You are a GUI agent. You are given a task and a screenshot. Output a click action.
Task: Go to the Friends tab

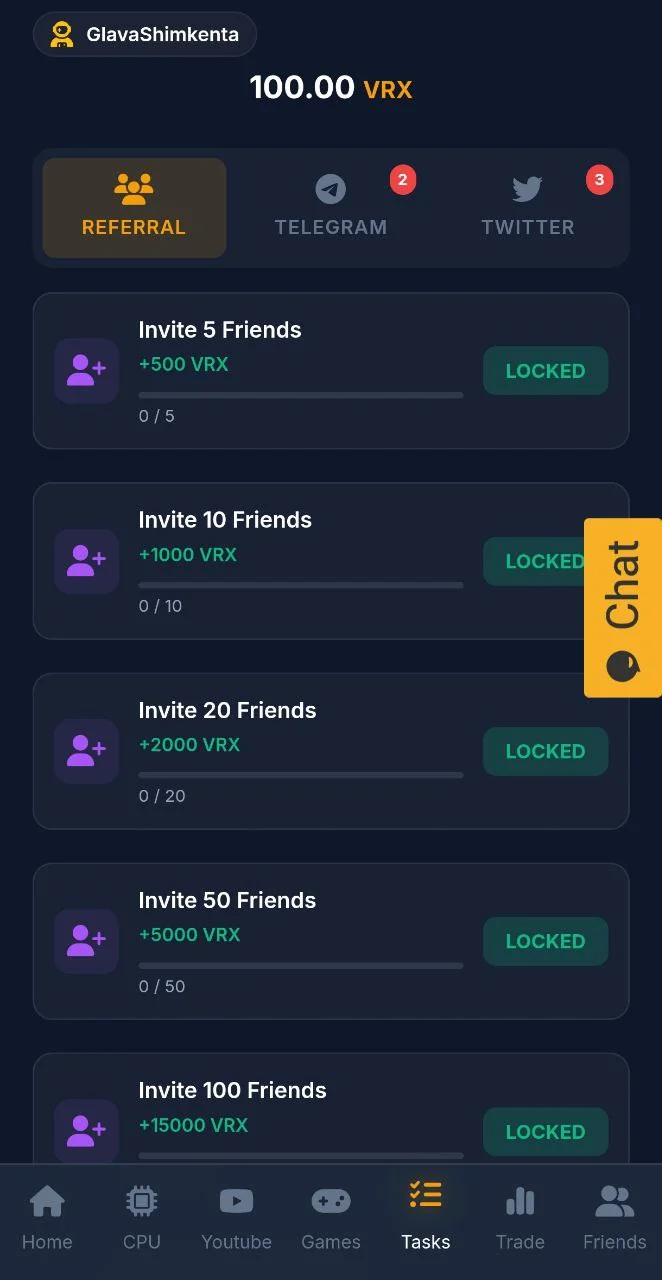tap(615, 1218)
